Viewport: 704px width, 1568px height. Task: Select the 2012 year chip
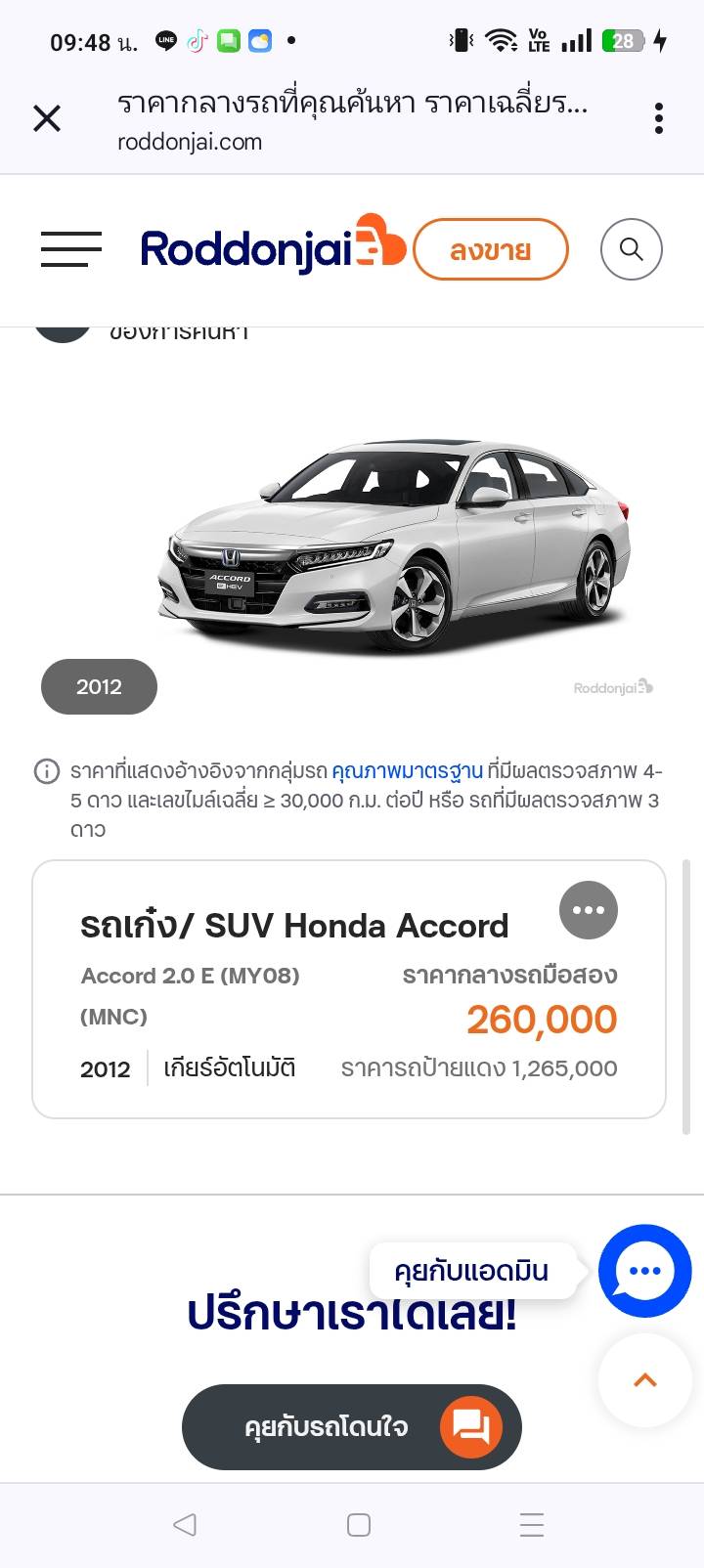click(x=99, y=687)
